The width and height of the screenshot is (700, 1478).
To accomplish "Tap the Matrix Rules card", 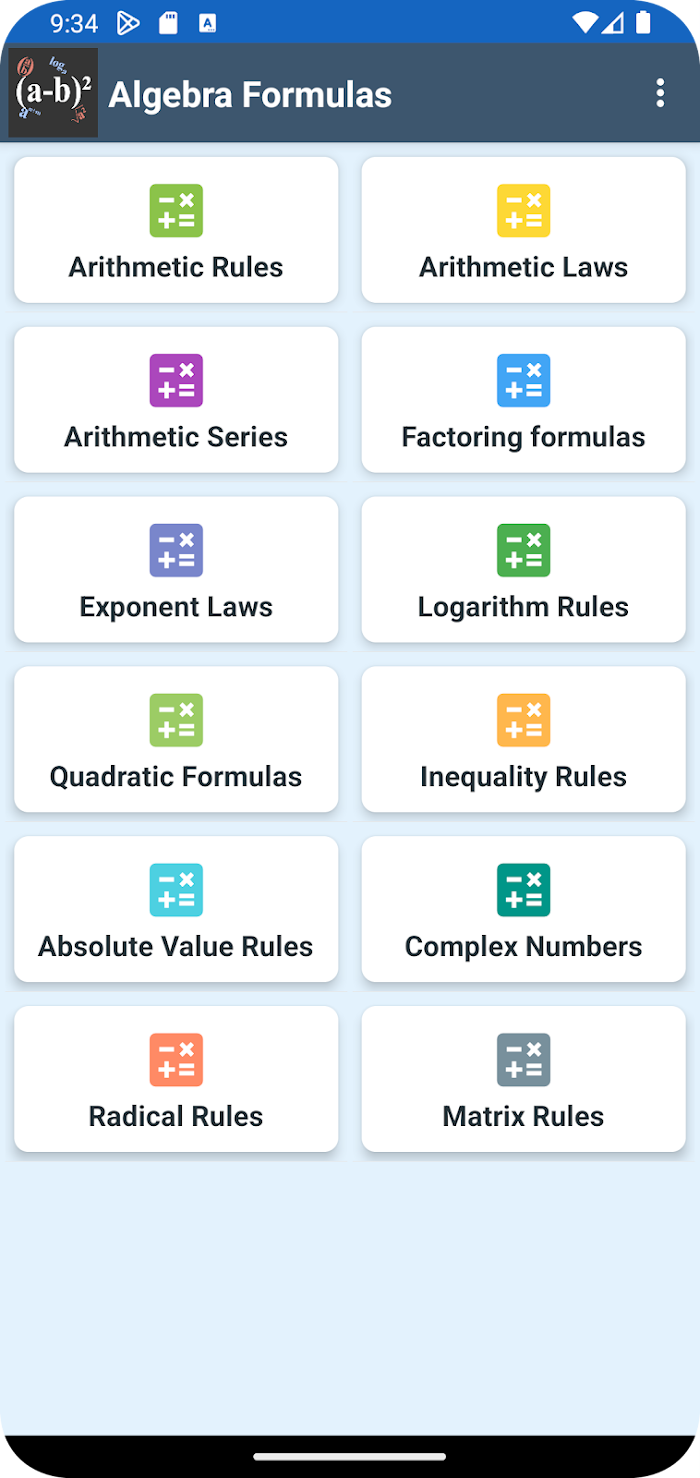I will click(x=523, y=1080).
